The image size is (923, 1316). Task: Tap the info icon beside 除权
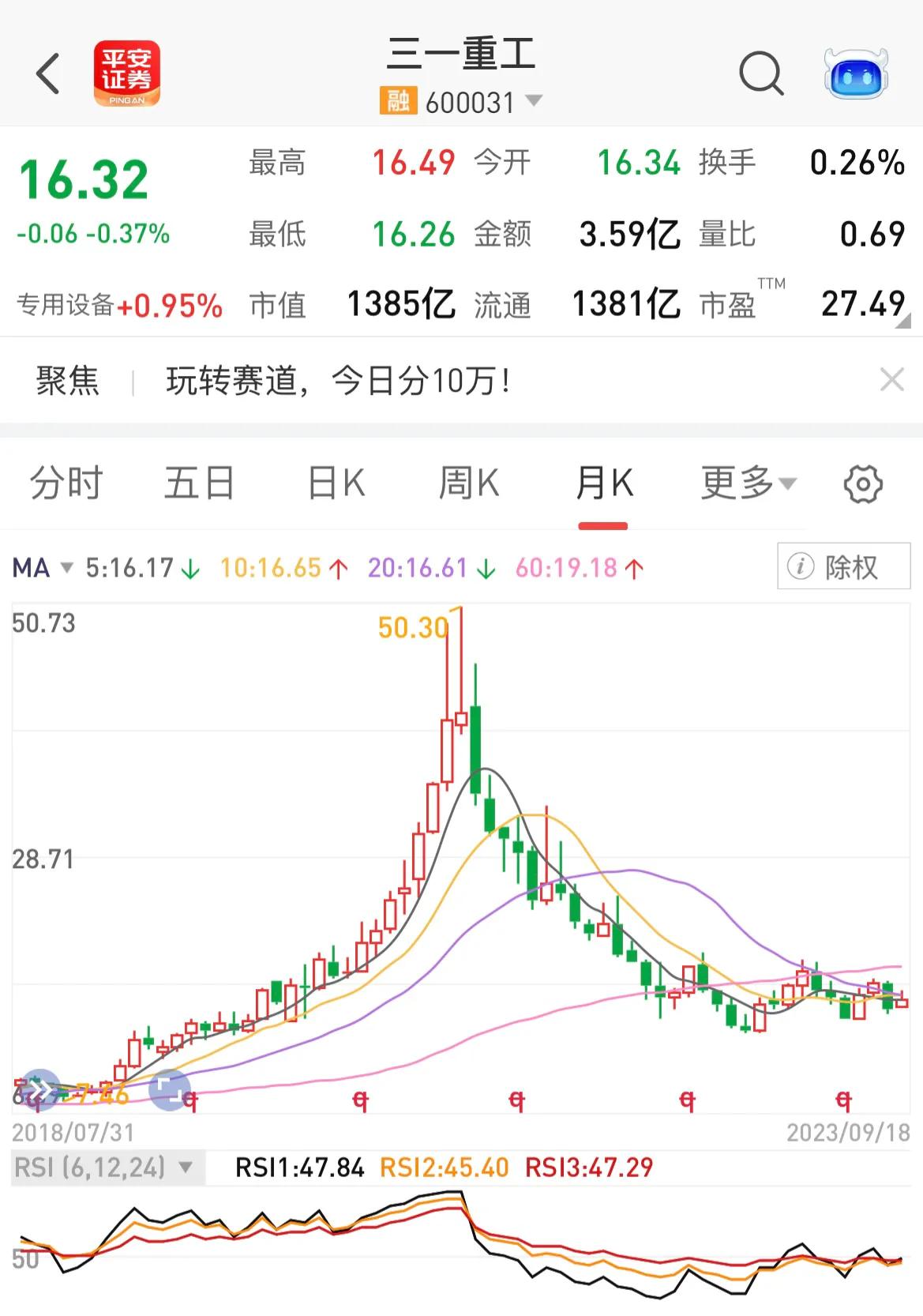[x=801, y=566]
